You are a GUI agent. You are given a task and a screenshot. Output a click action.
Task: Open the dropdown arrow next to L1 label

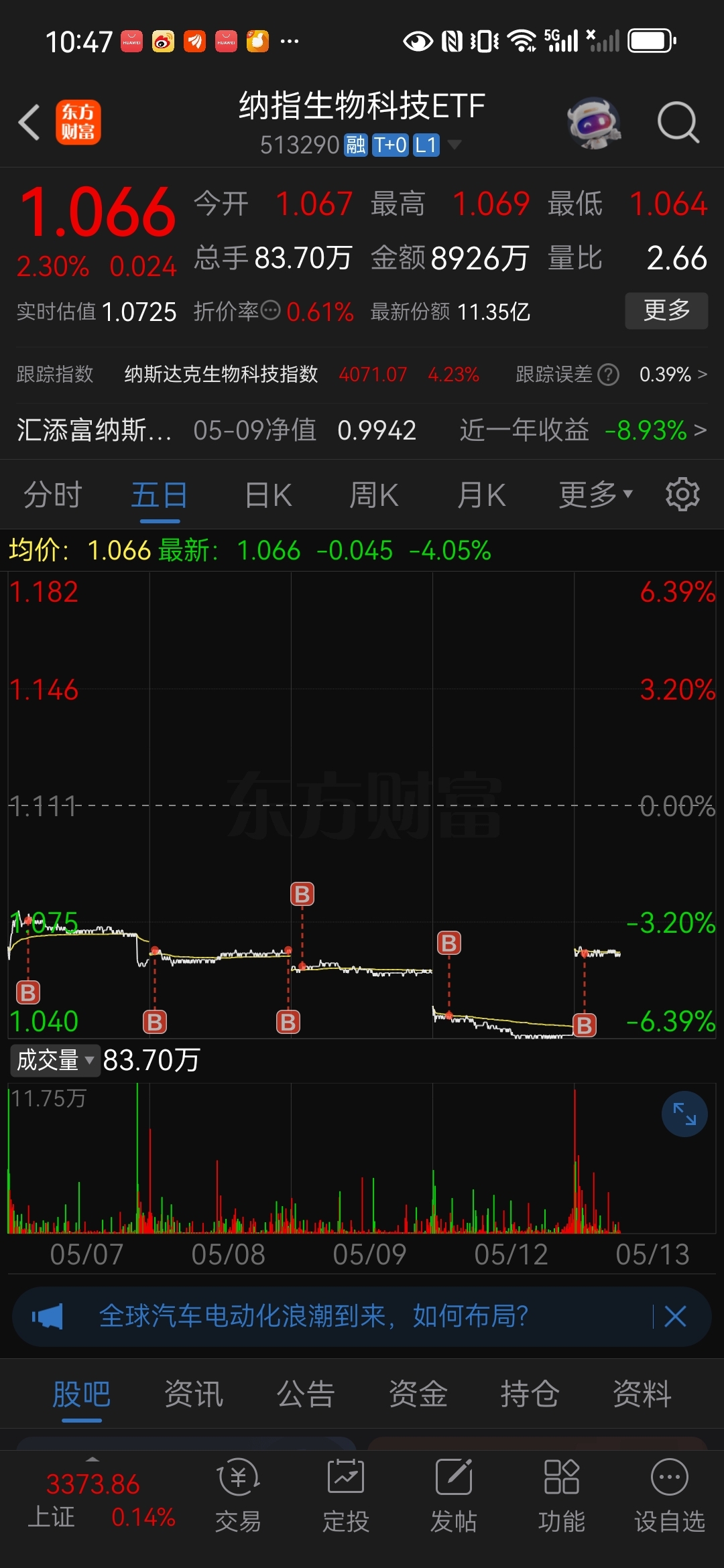point(455,143)
